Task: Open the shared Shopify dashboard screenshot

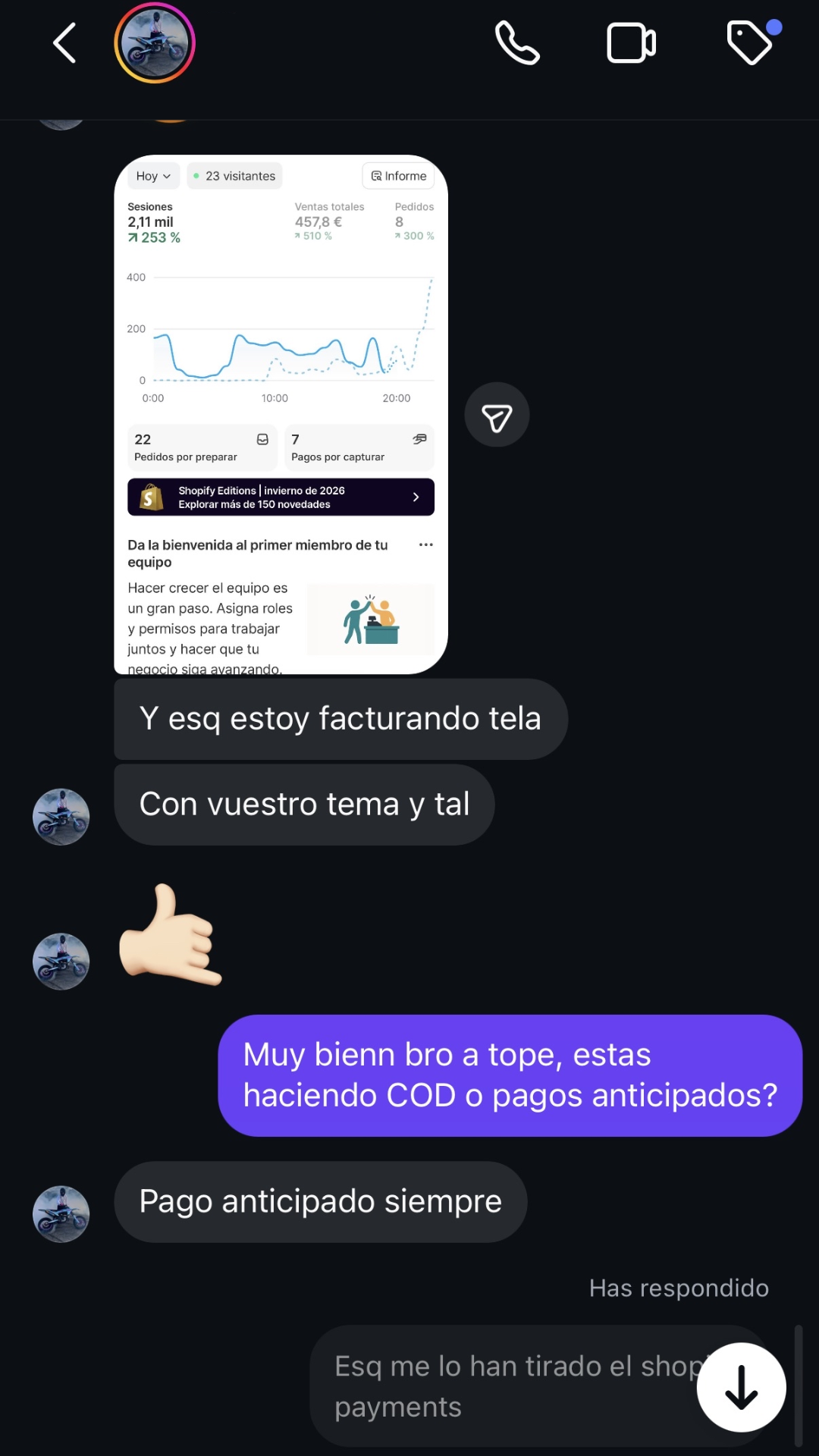Action: (x=281, y=414)
